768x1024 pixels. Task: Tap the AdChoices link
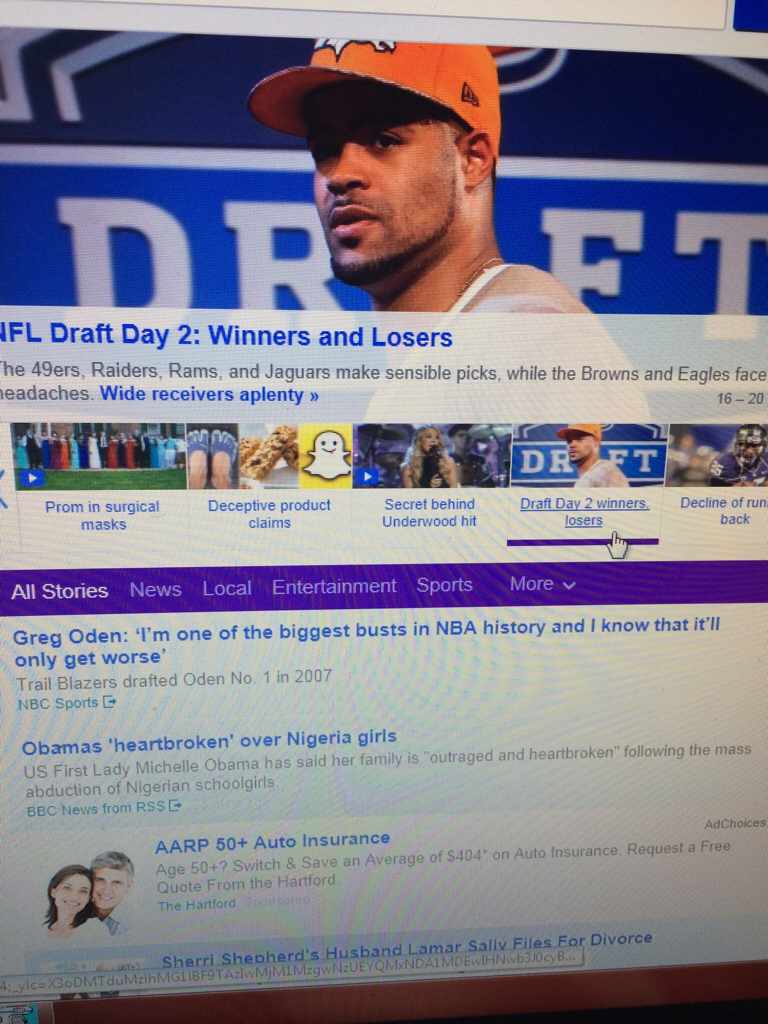tap(734, 824)
